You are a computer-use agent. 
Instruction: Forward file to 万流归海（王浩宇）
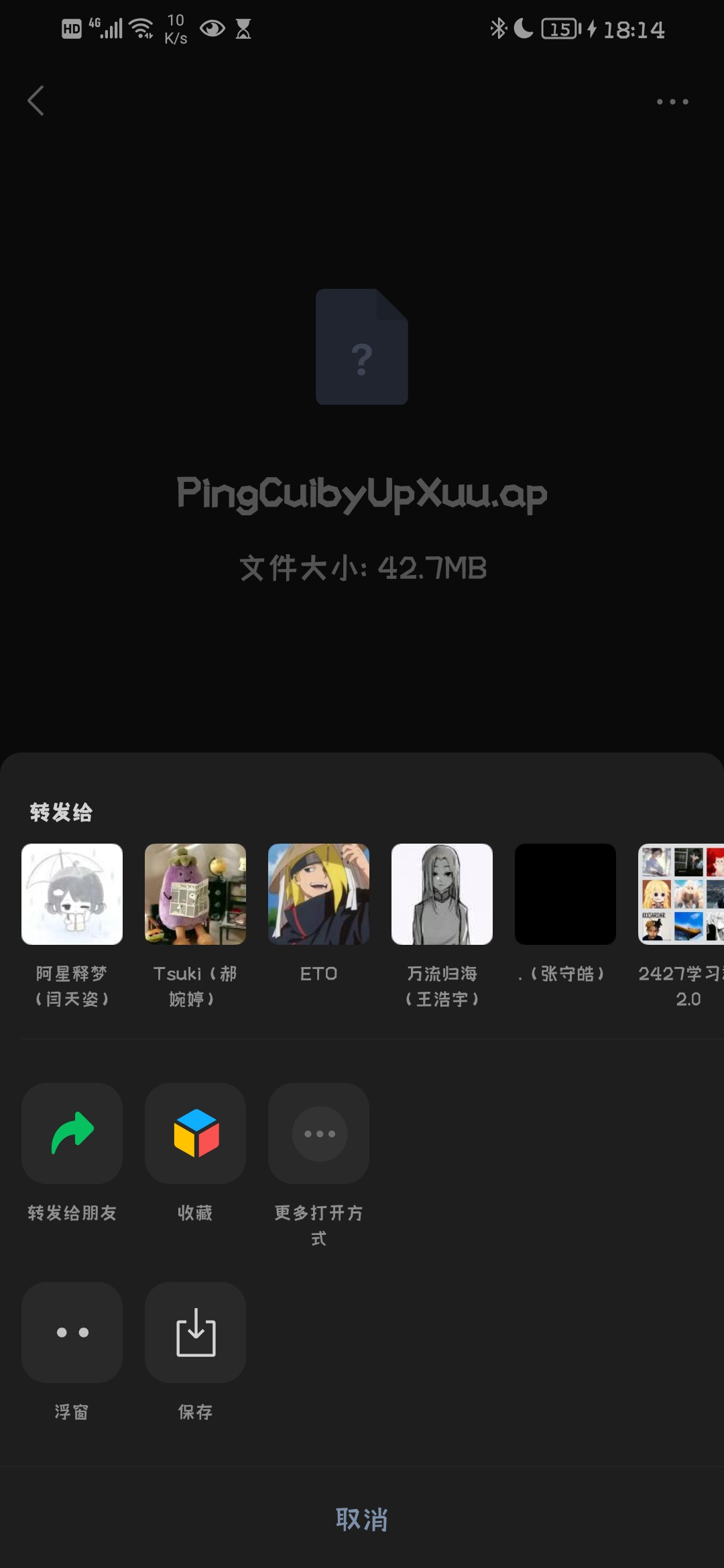click(x=442, y=895)
